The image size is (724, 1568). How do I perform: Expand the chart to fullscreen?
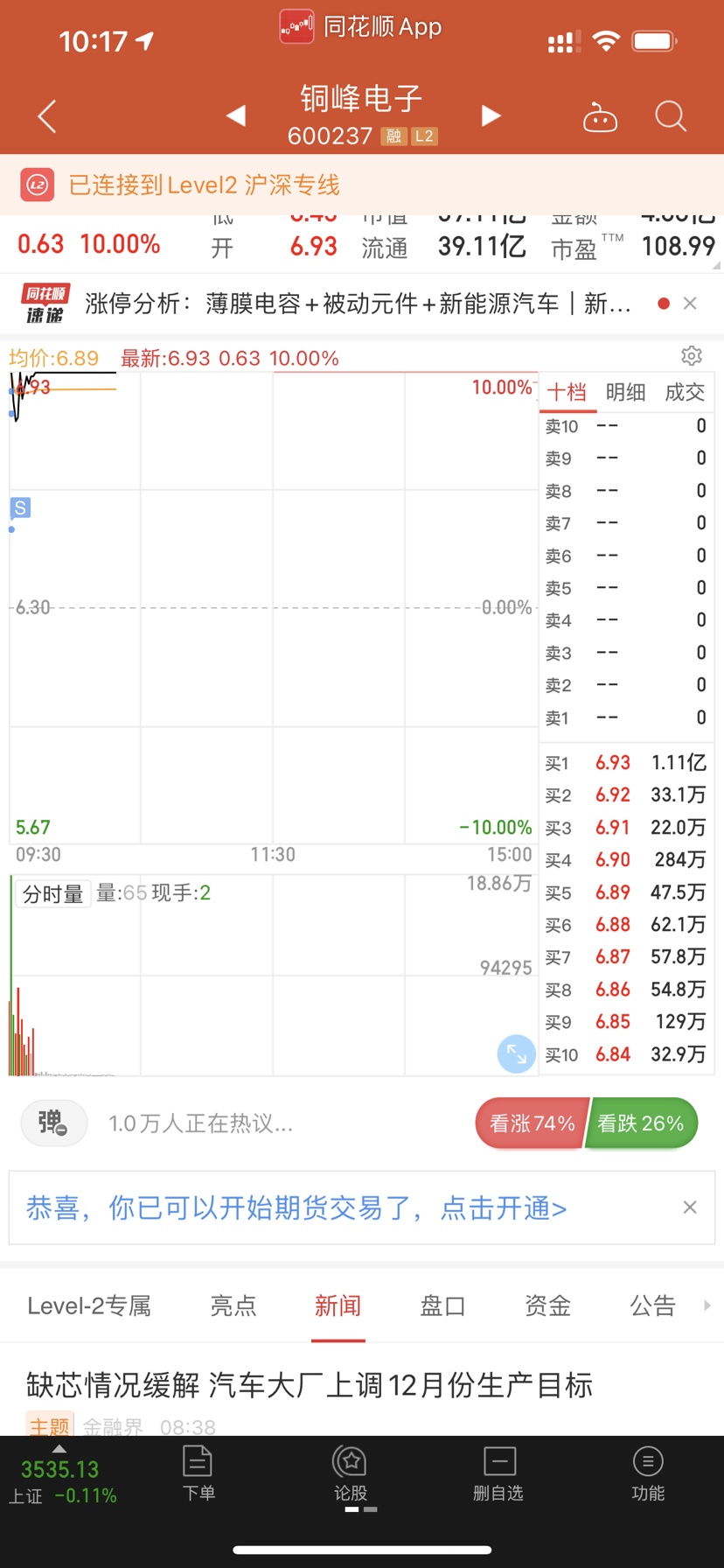[x=516, y=1053]
